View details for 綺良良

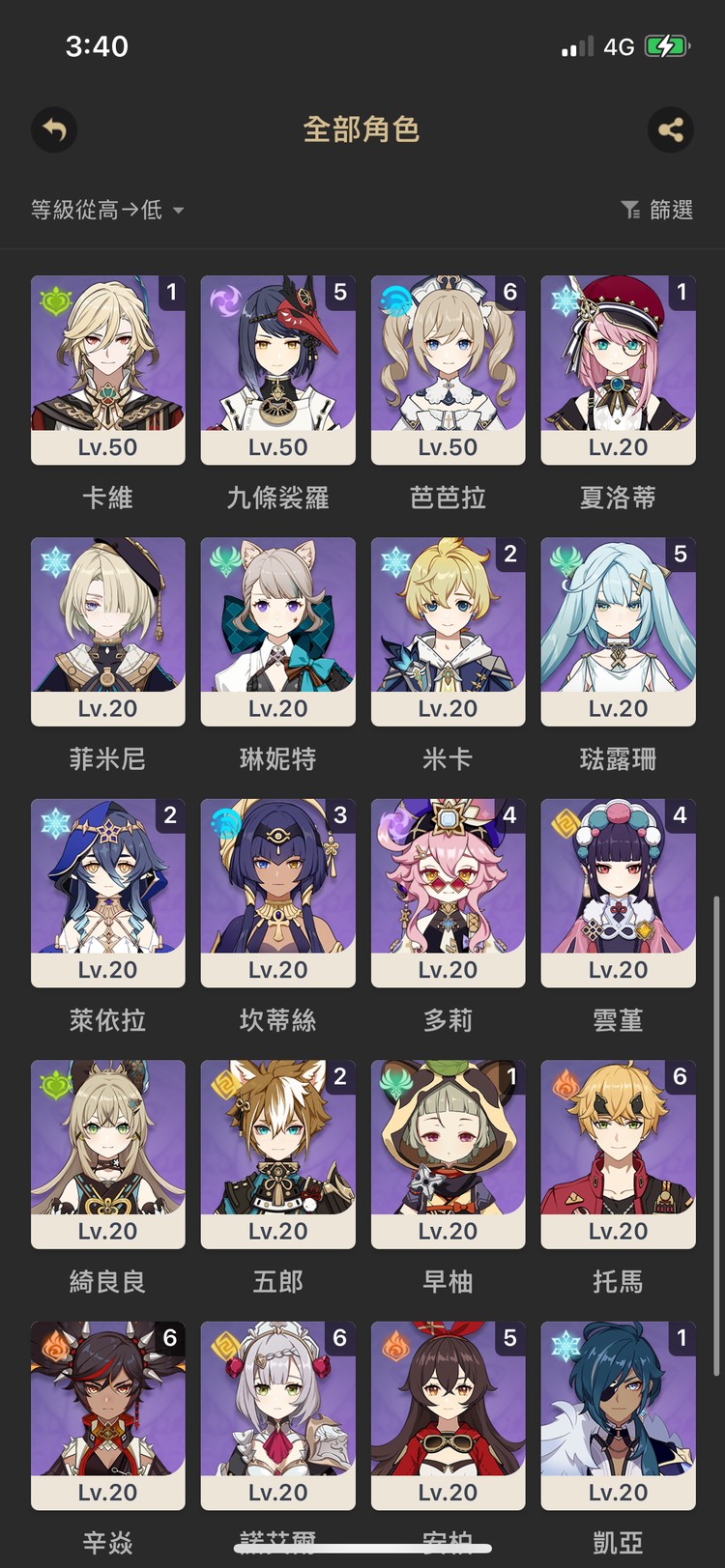[x=107, y=1154]
